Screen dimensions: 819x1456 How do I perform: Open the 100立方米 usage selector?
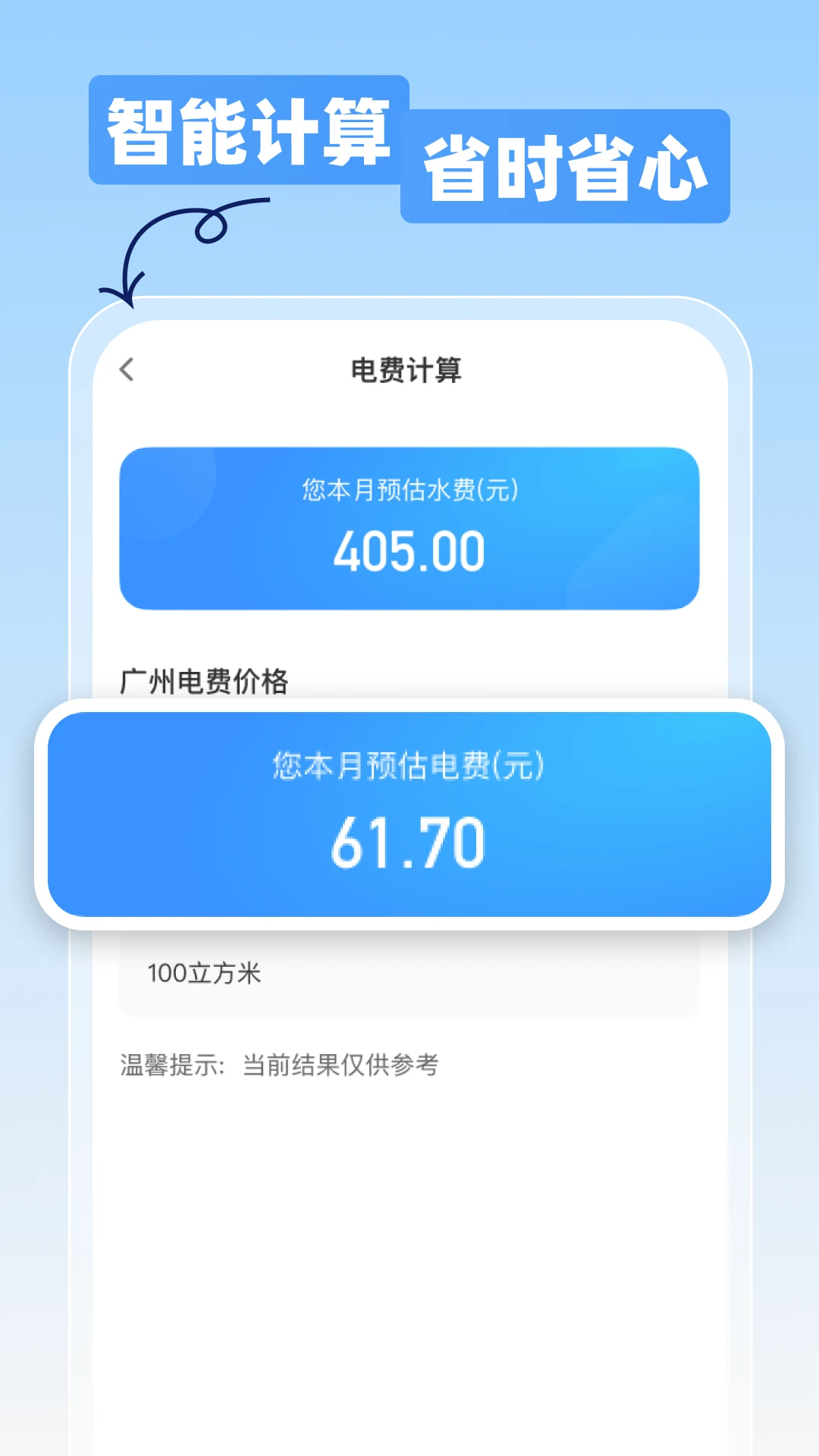(409, 974)
